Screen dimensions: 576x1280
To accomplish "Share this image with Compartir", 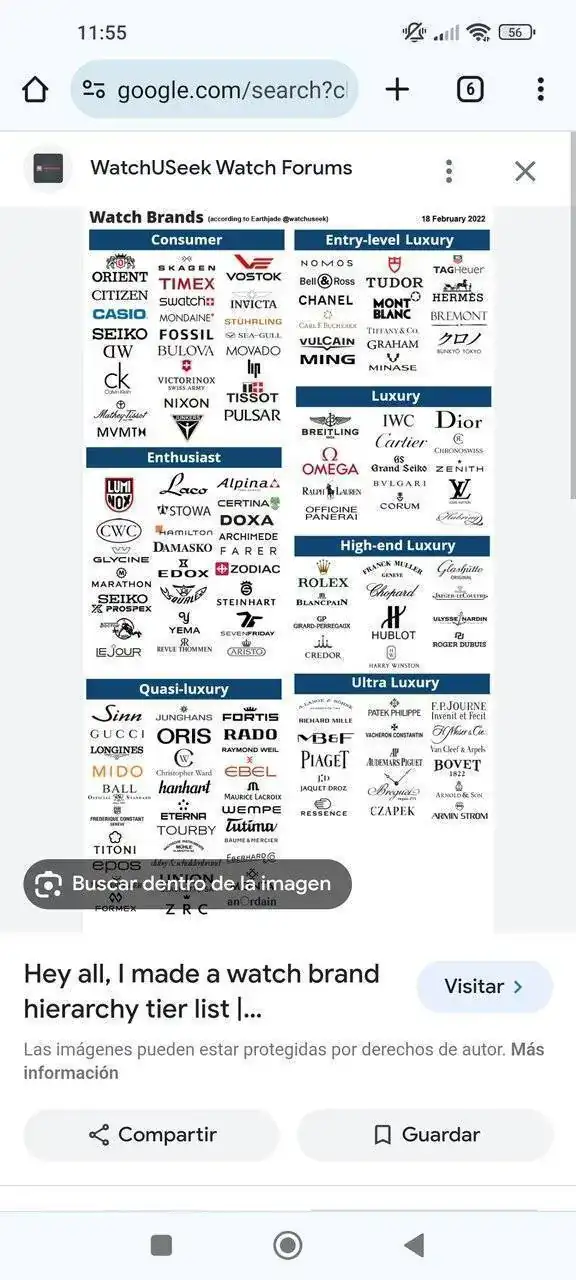I will 151,1135.
